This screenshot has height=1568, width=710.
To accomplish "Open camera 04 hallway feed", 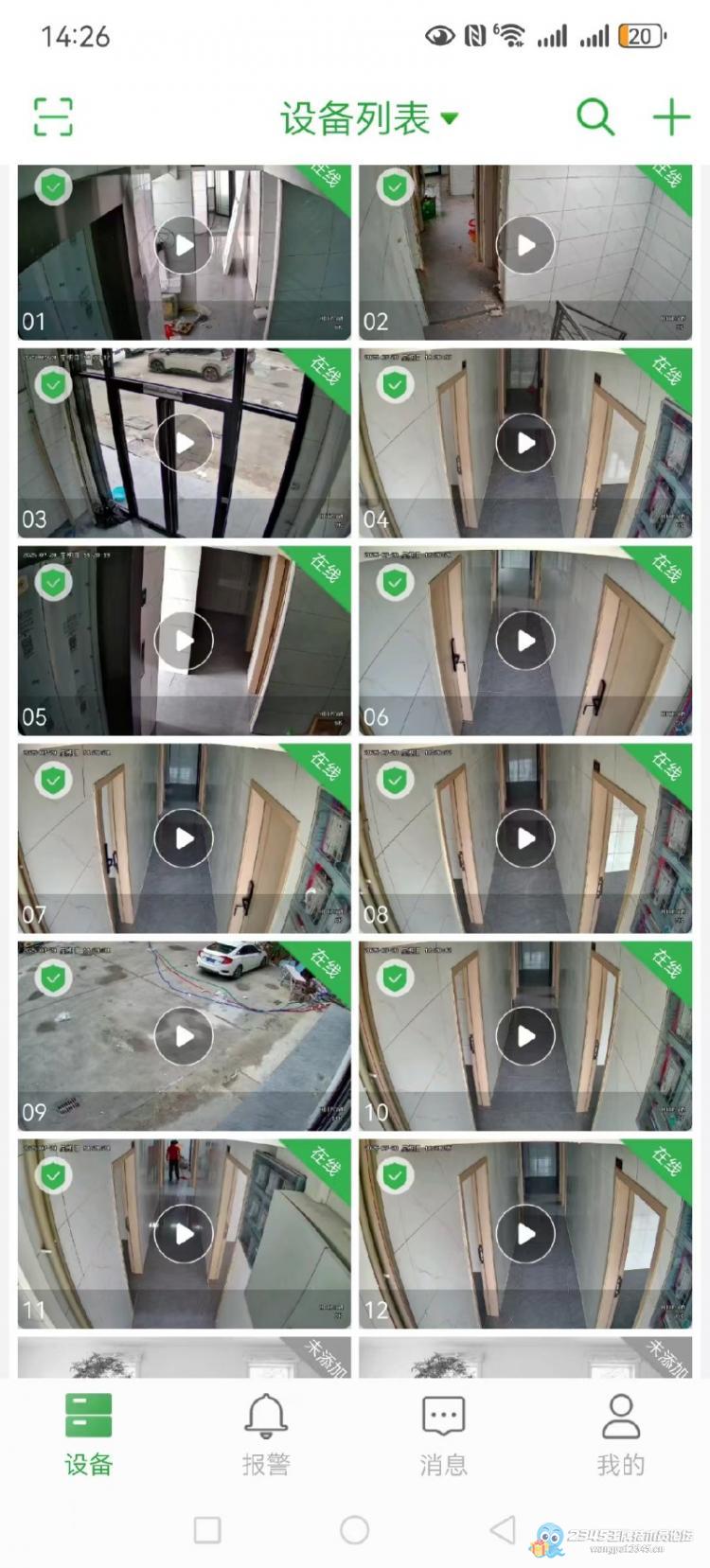I will coord(525,443).
